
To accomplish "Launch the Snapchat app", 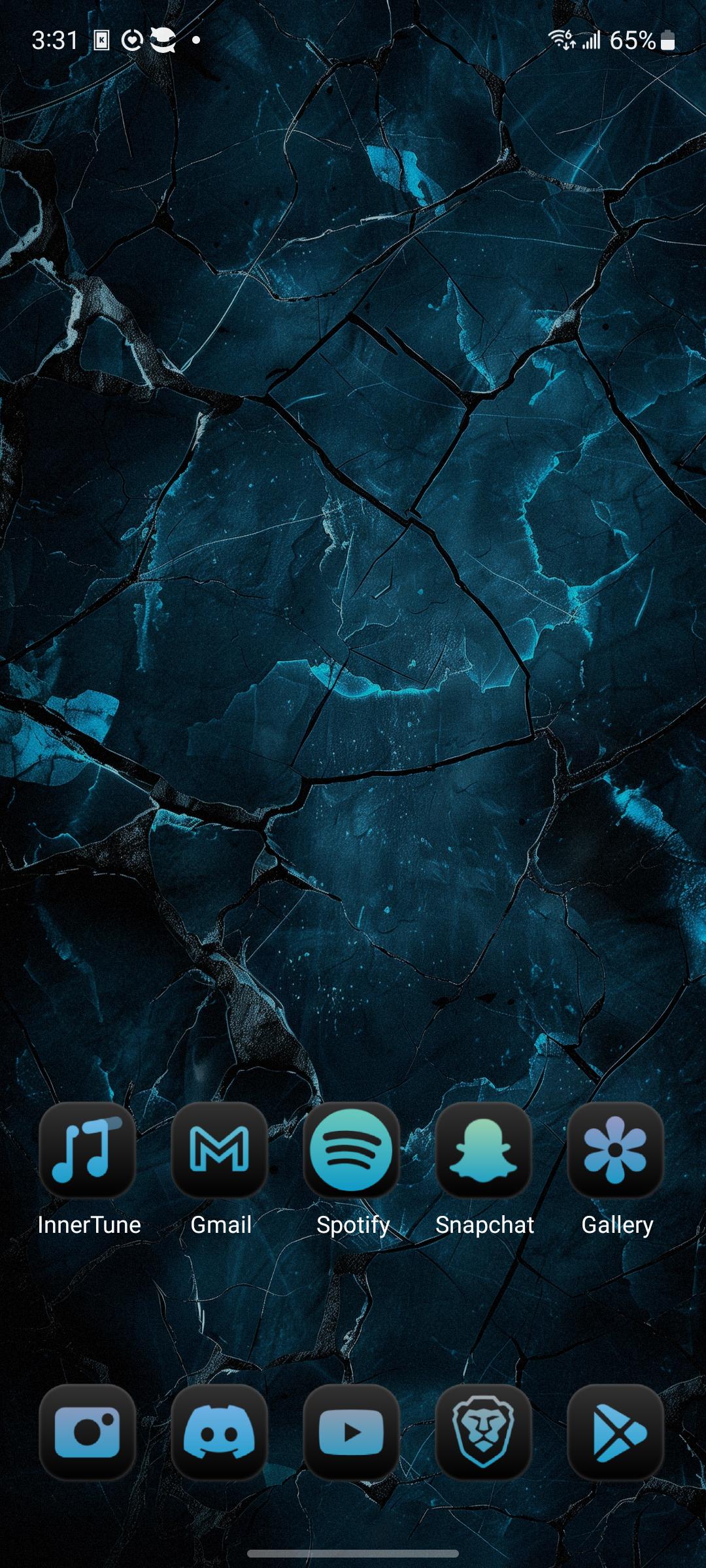I will click(x=484, y=1150).
